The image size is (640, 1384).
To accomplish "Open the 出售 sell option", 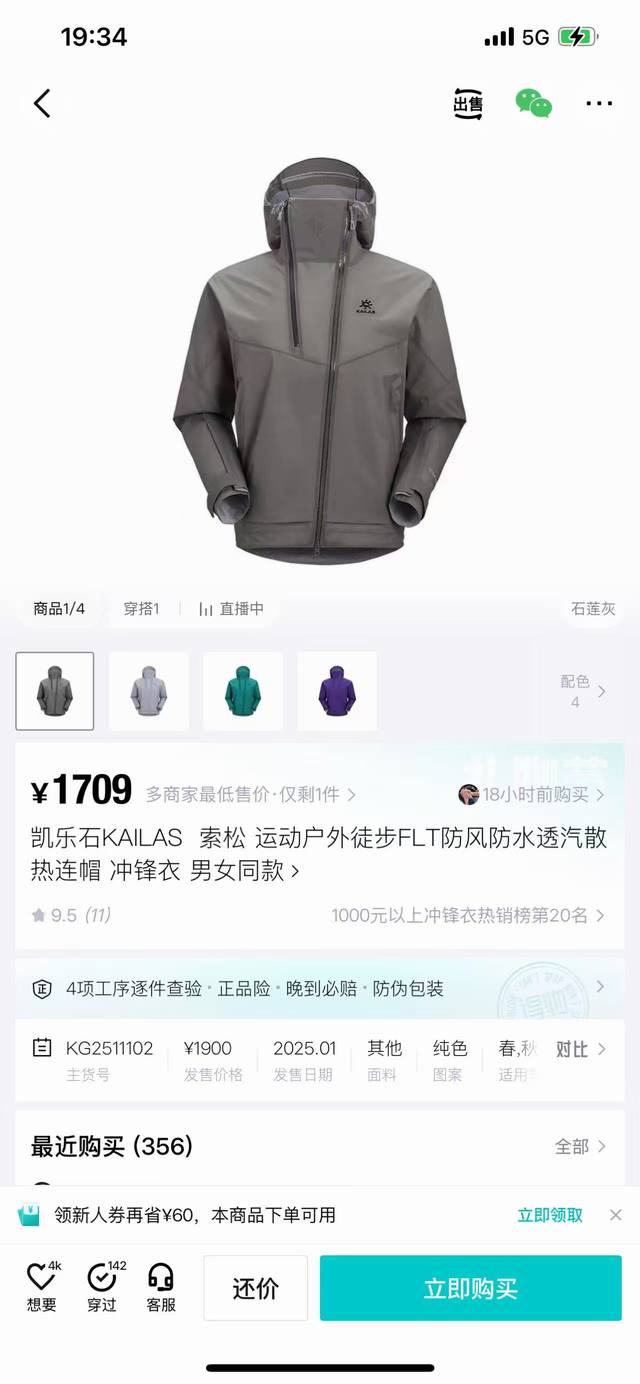I will click(x=468, y=104).
